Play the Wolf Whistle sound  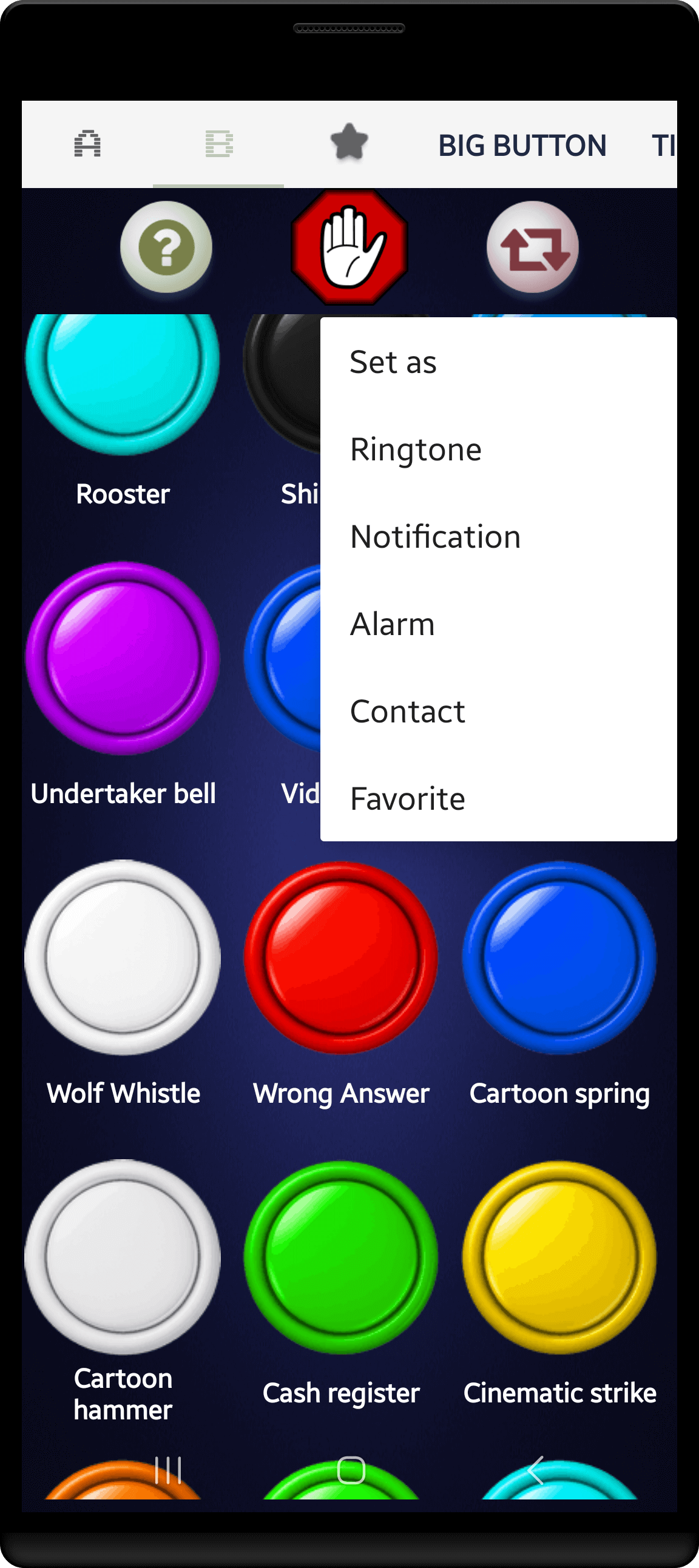coord(123,957)
